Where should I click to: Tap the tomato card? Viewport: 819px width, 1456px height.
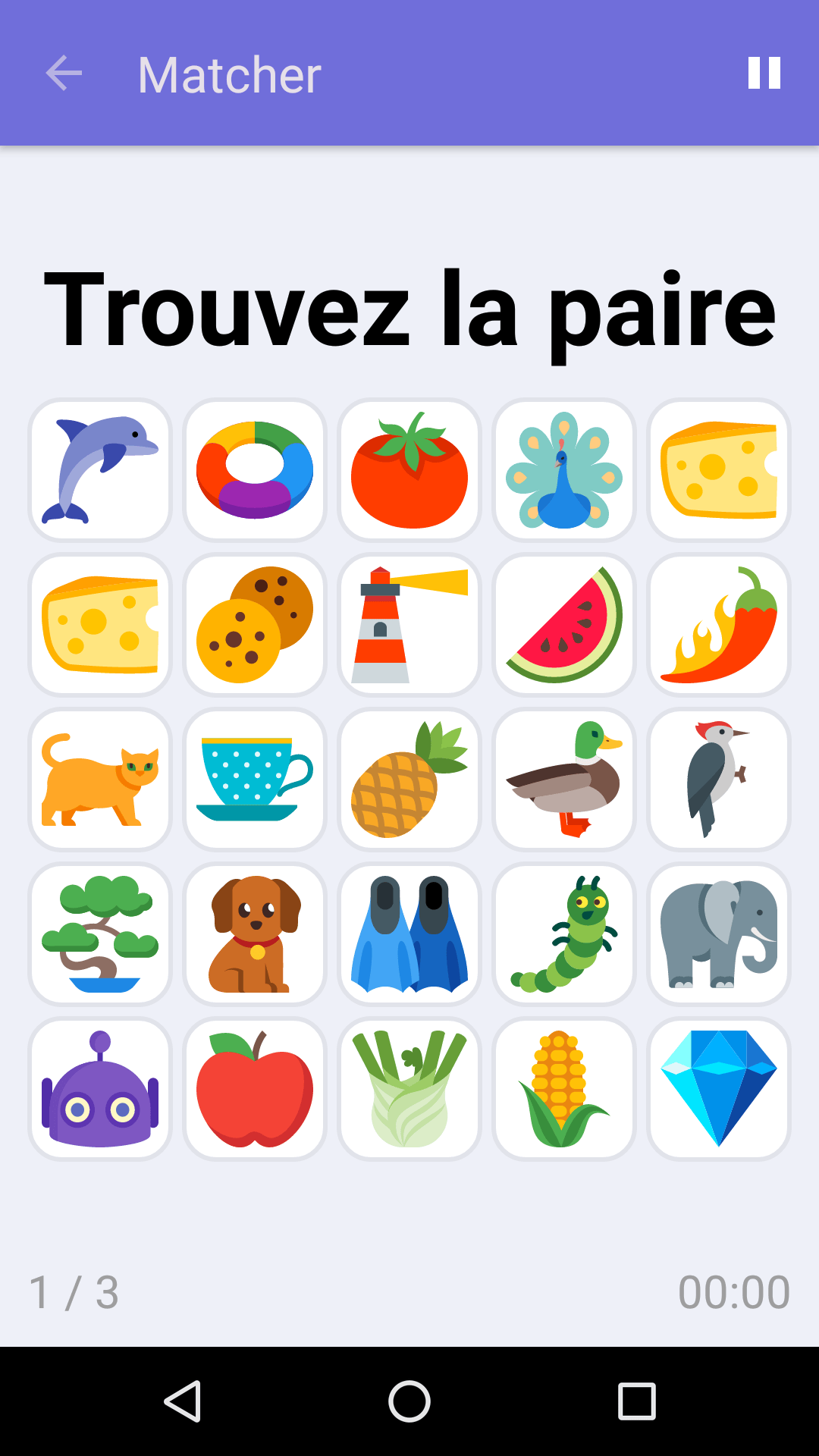click(x=409, y=470)
